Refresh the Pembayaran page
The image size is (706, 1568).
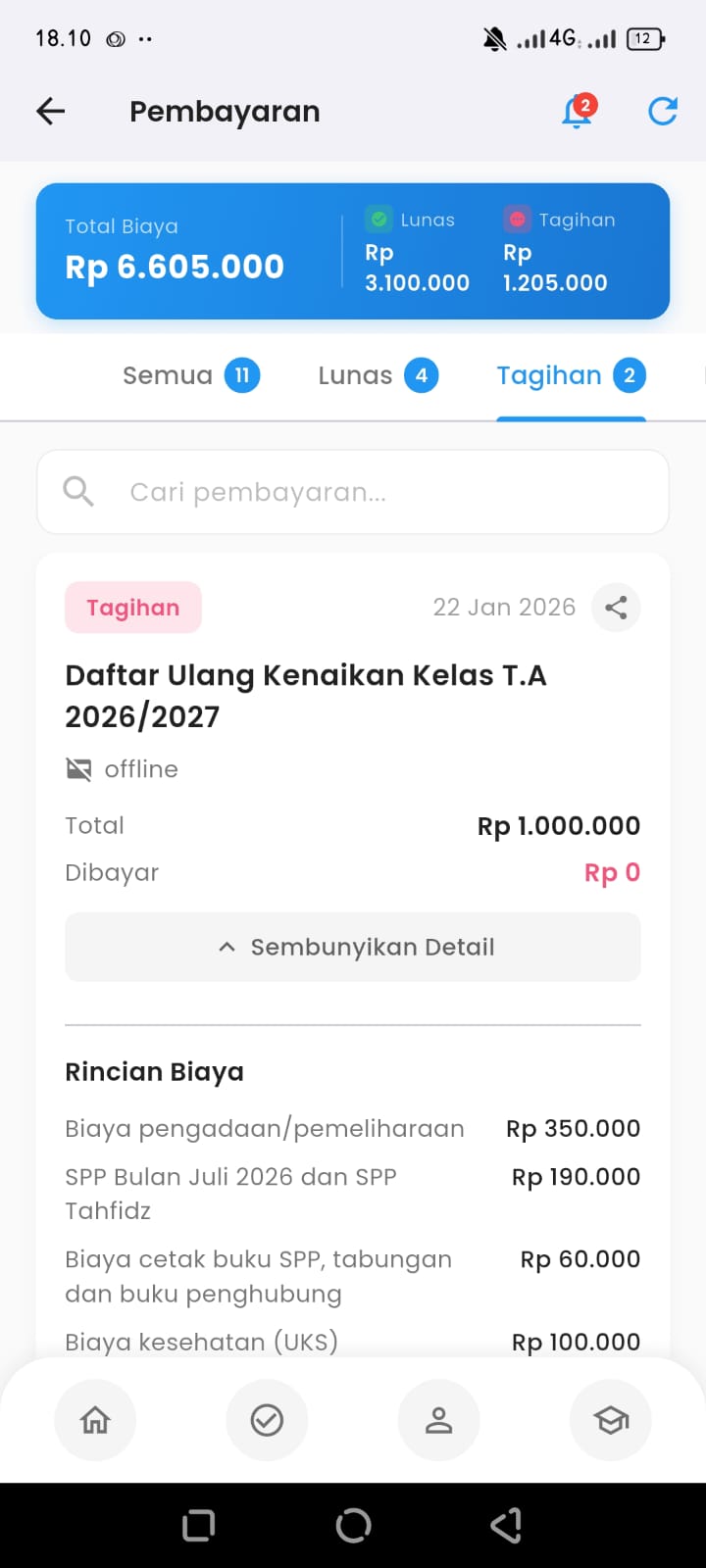coord(663,111)
